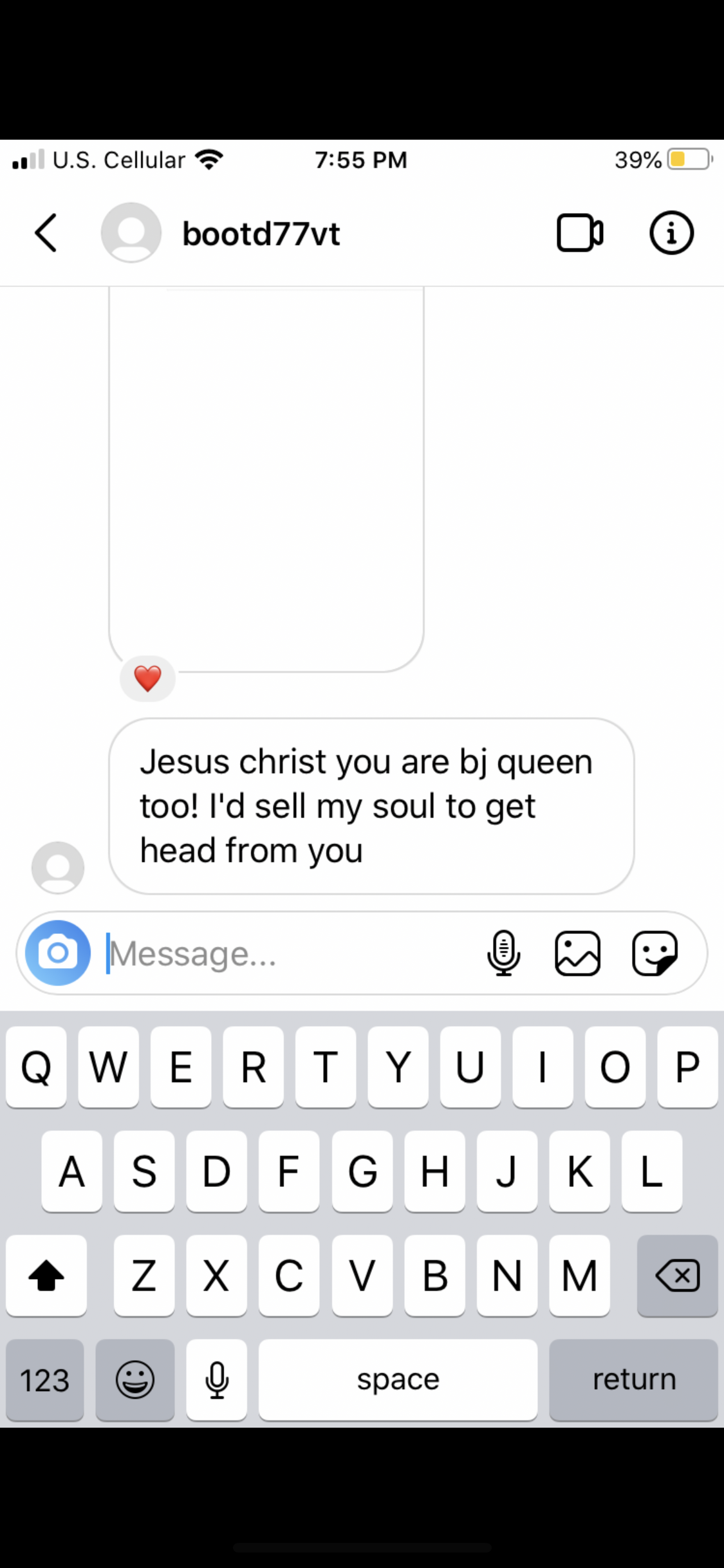This screenshot has height=1568, width=724.
Task: Tap the keyboard dictation microphone key
Action: 217,1380
